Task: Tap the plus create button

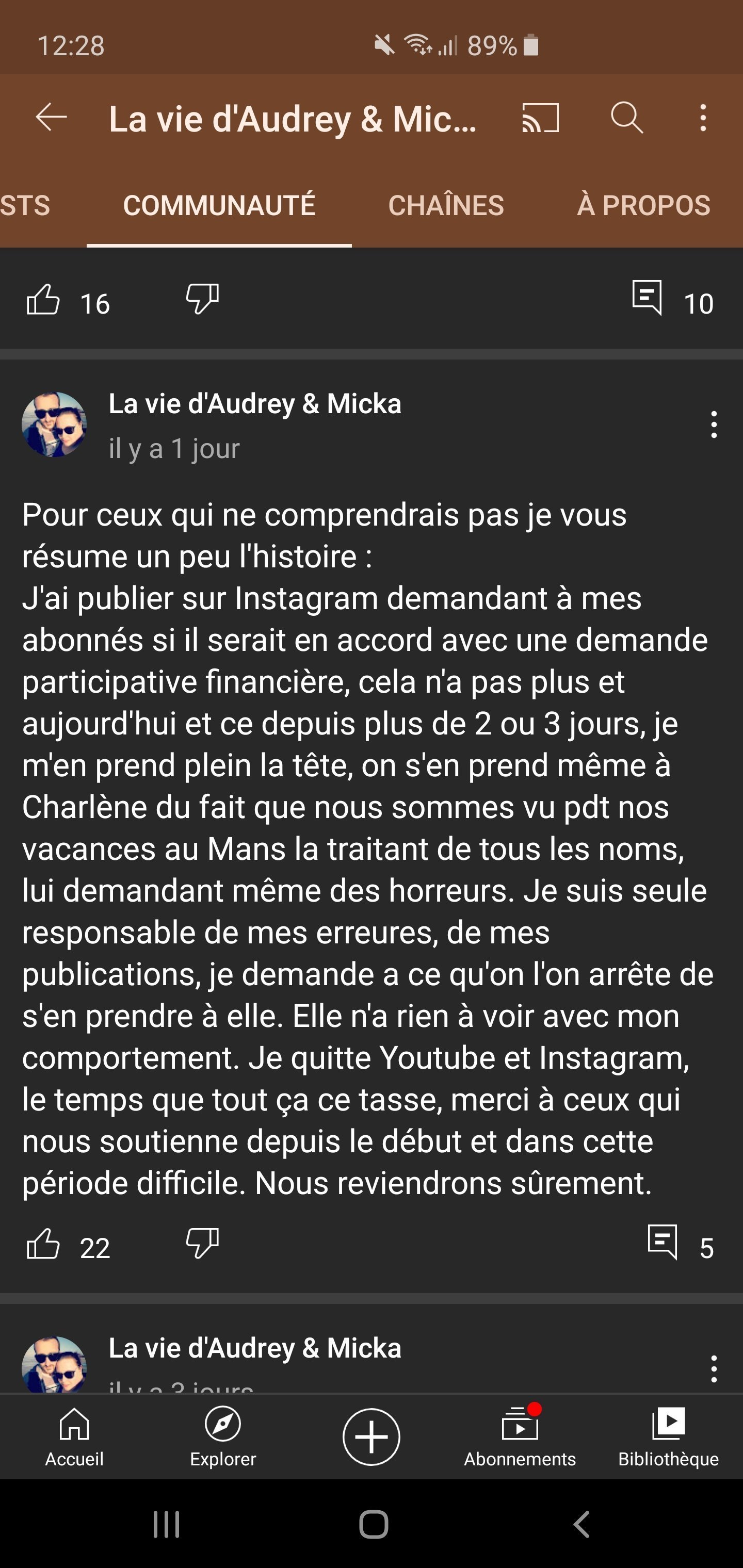Action: tap(372, 1437)
